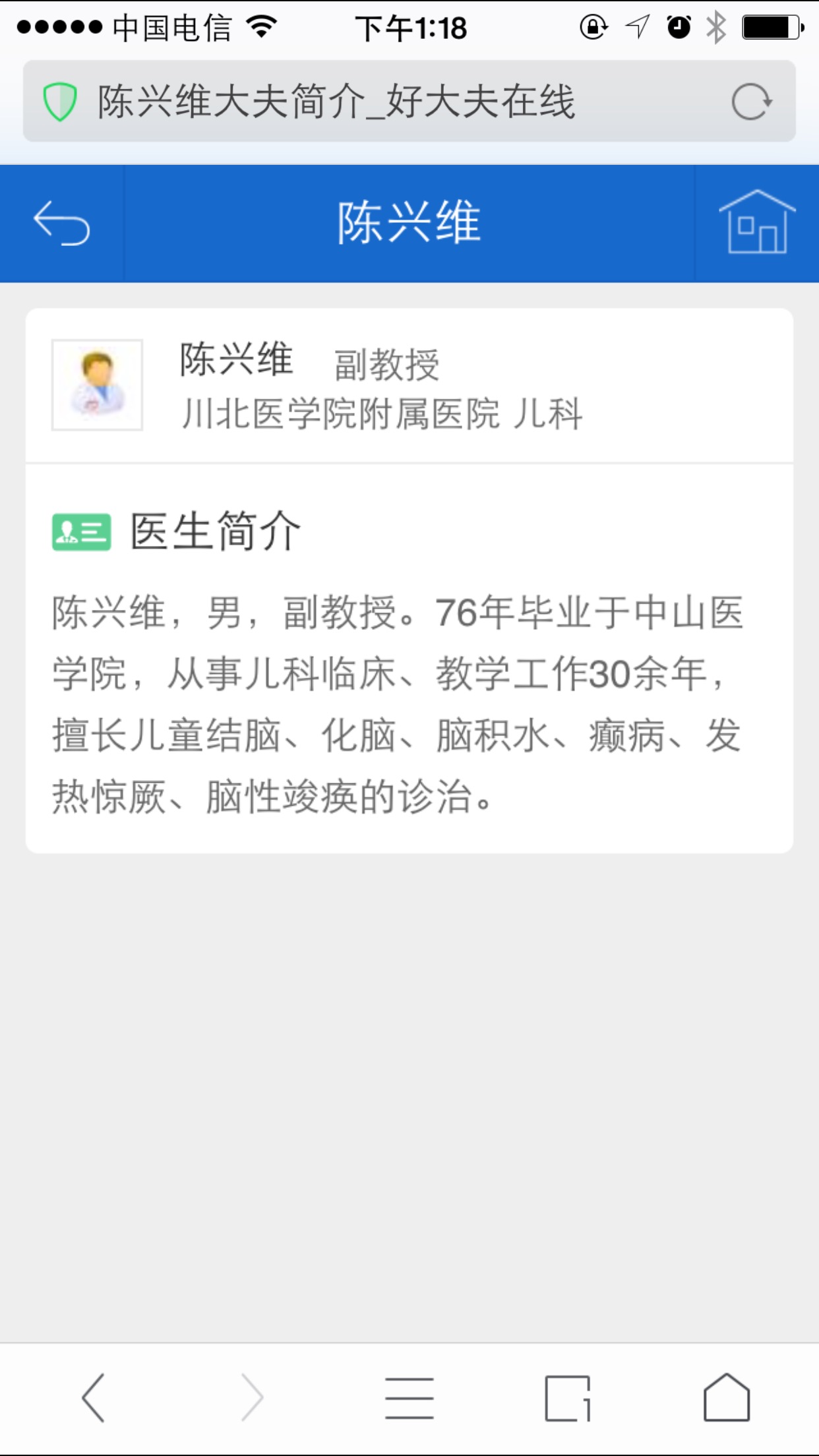Image resolution: width=819 pixels, height=1456 pixels.
Task: Go to the browser home page
Action: tap(726, 1398)
